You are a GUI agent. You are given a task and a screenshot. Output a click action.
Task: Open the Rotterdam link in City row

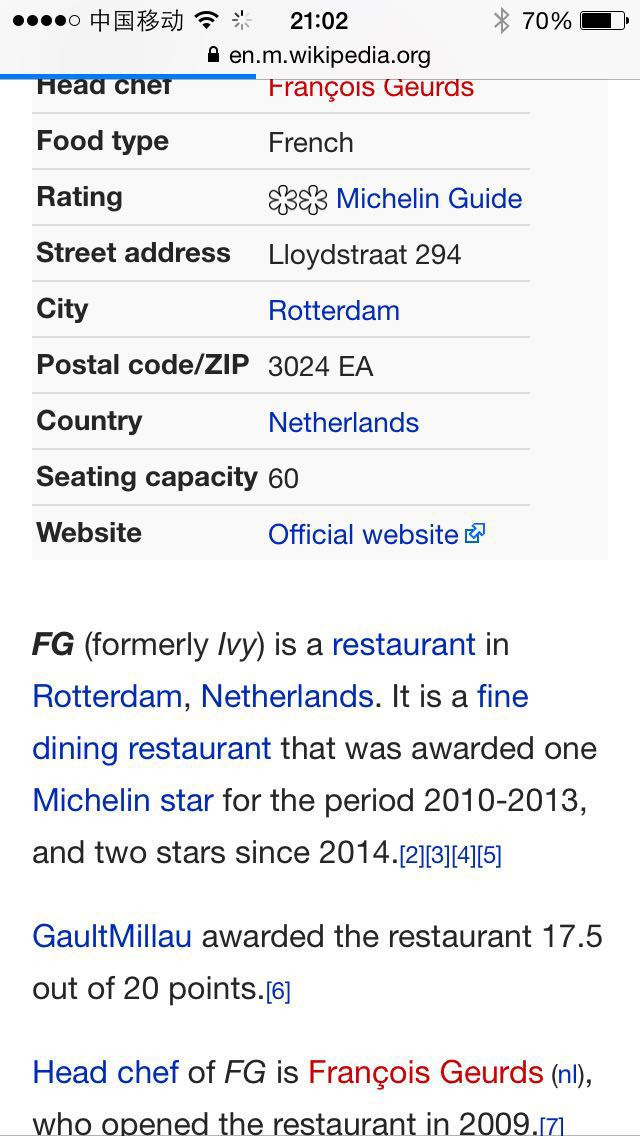333,311
